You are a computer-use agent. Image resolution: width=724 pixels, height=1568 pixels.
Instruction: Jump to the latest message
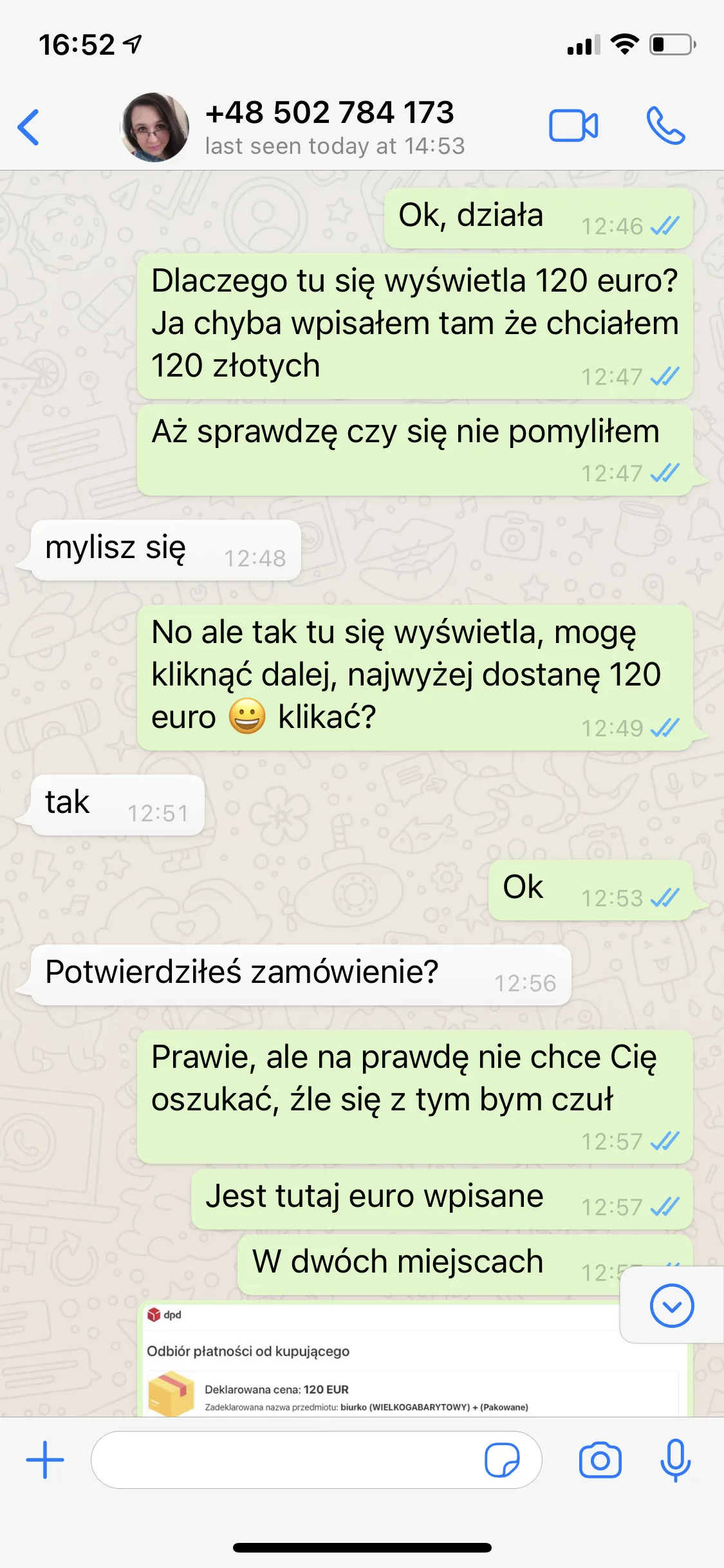coord(671,1305)
